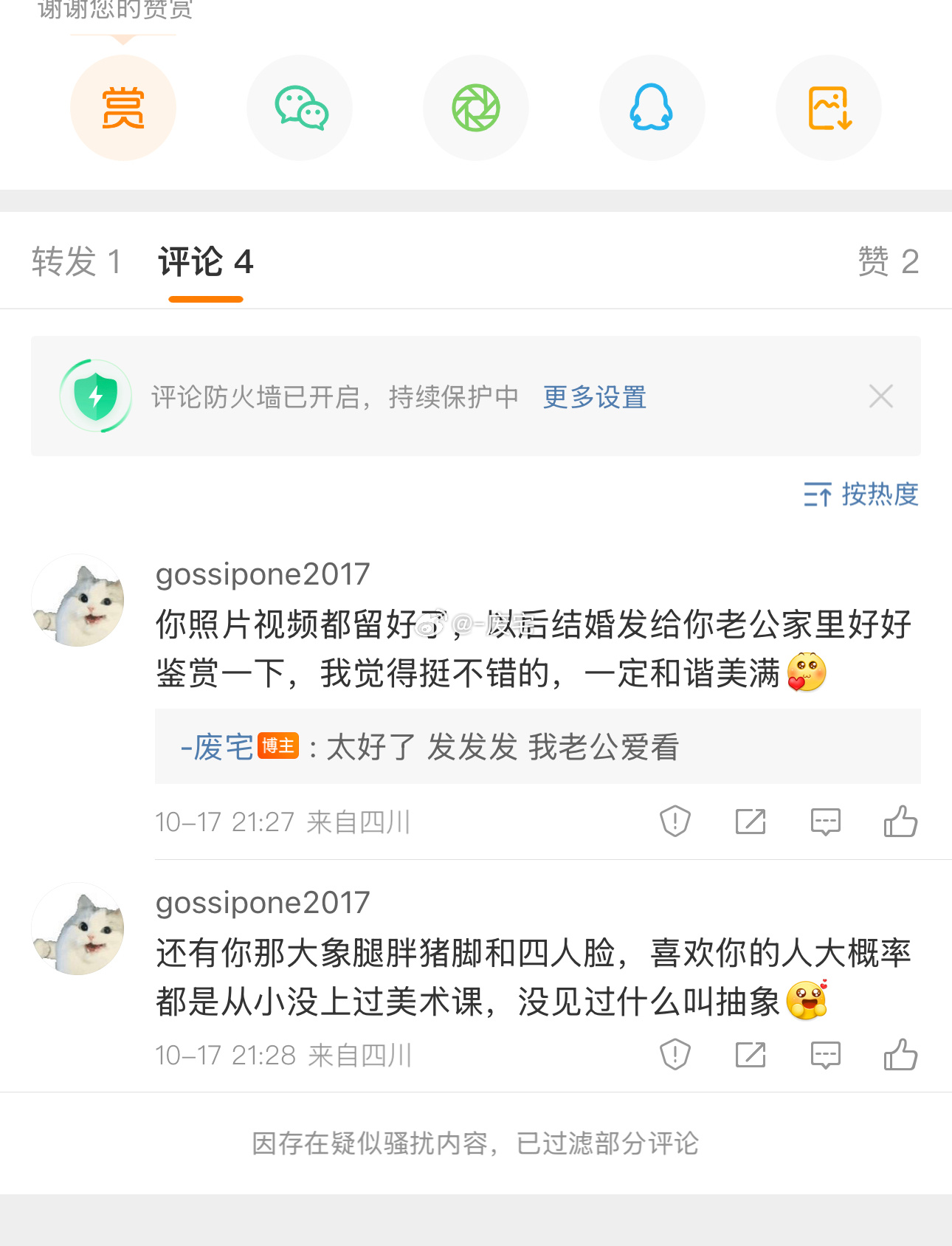Report the 21:28 comment
Image resolution: width=952 pixels, height=1246 pixels.
[x=675, y=1054]
